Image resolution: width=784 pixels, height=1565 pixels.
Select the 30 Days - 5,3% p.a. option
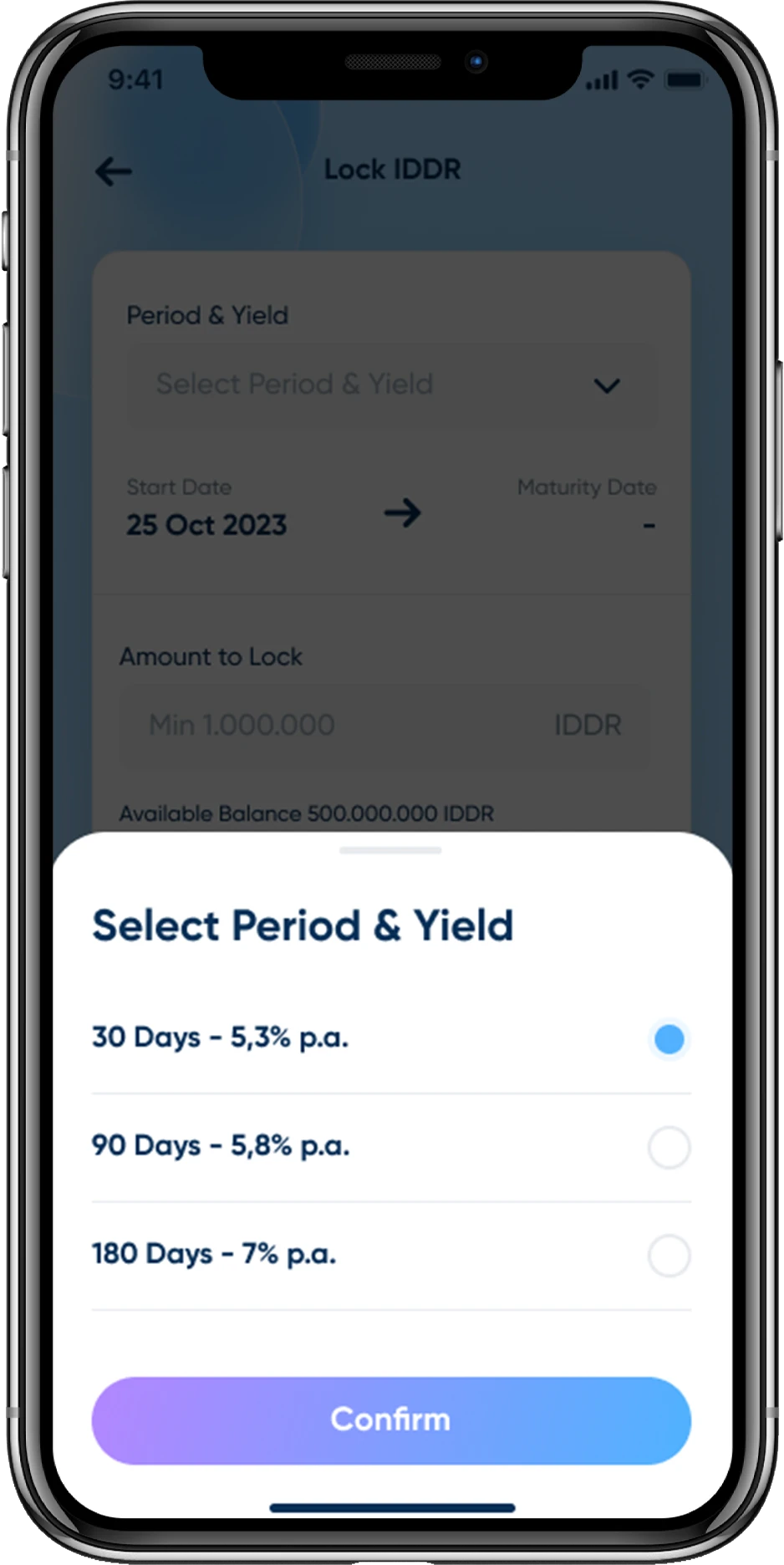coord(669,1039)
